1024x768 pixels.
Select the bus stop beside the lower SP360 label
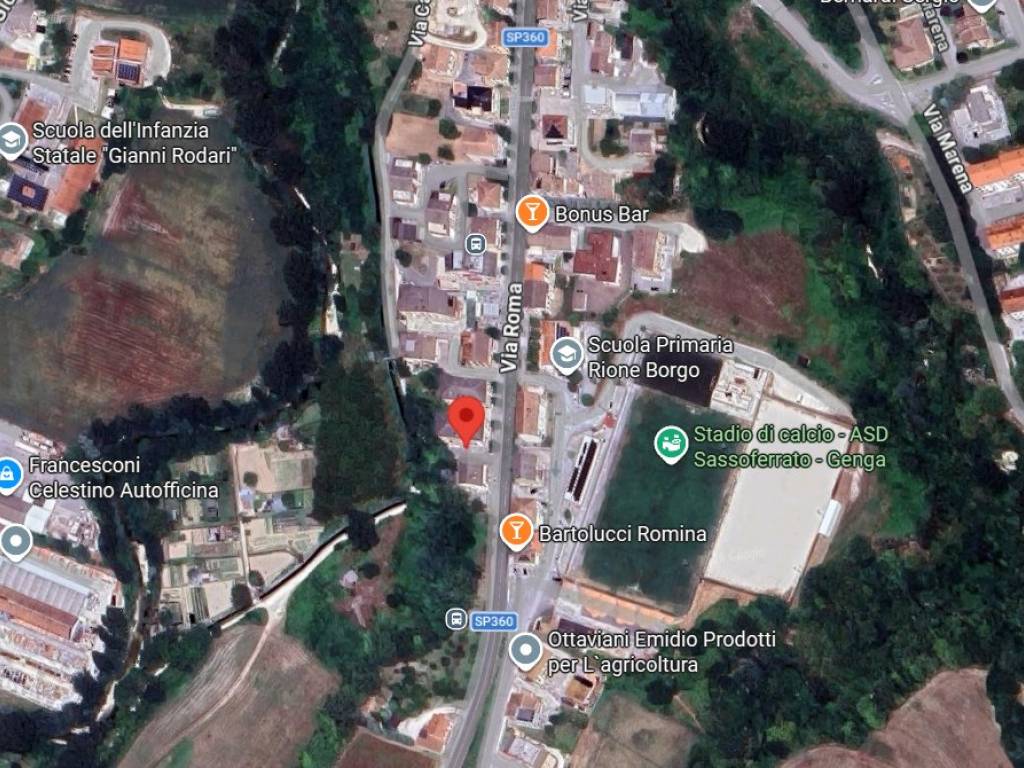point(455,620)
